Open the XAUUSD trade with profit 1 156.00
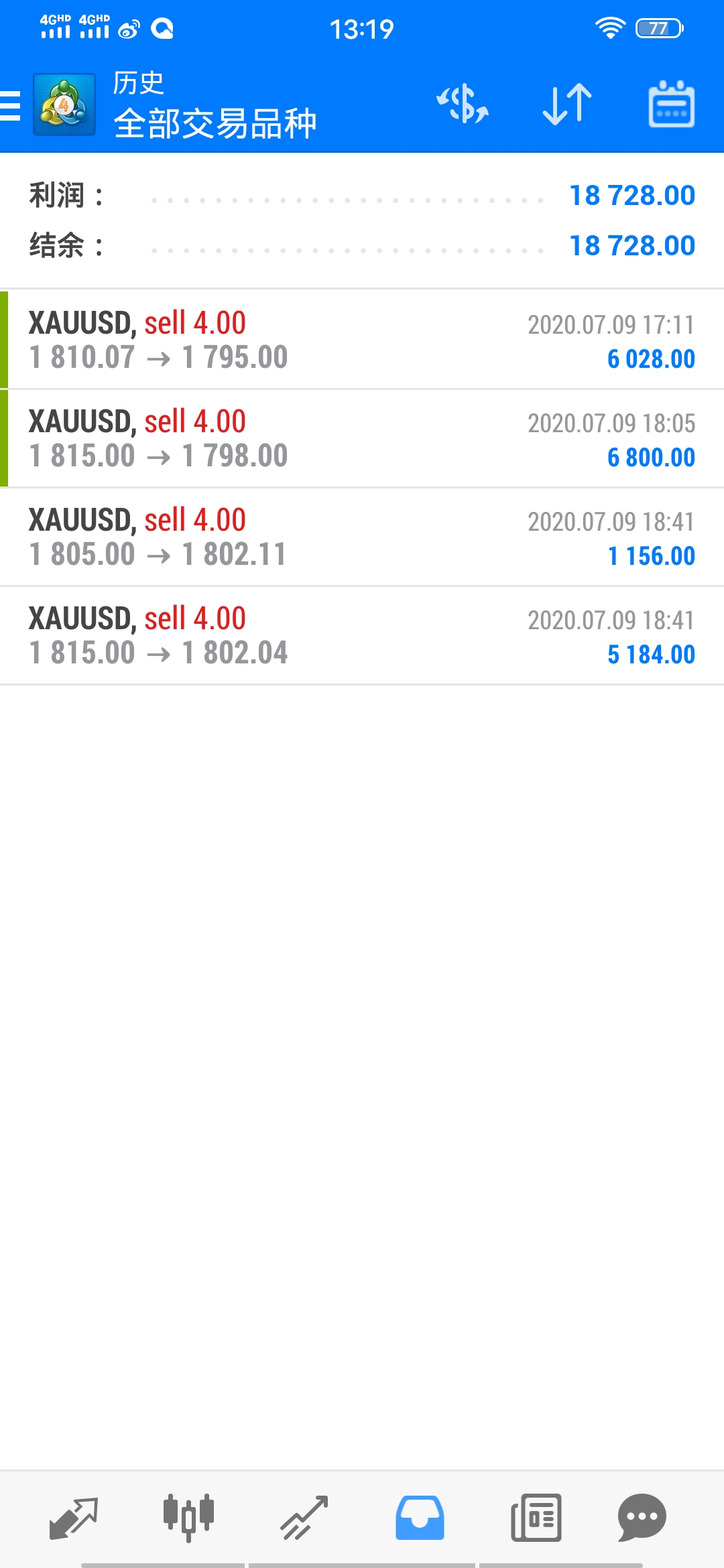 pos(362,537)
